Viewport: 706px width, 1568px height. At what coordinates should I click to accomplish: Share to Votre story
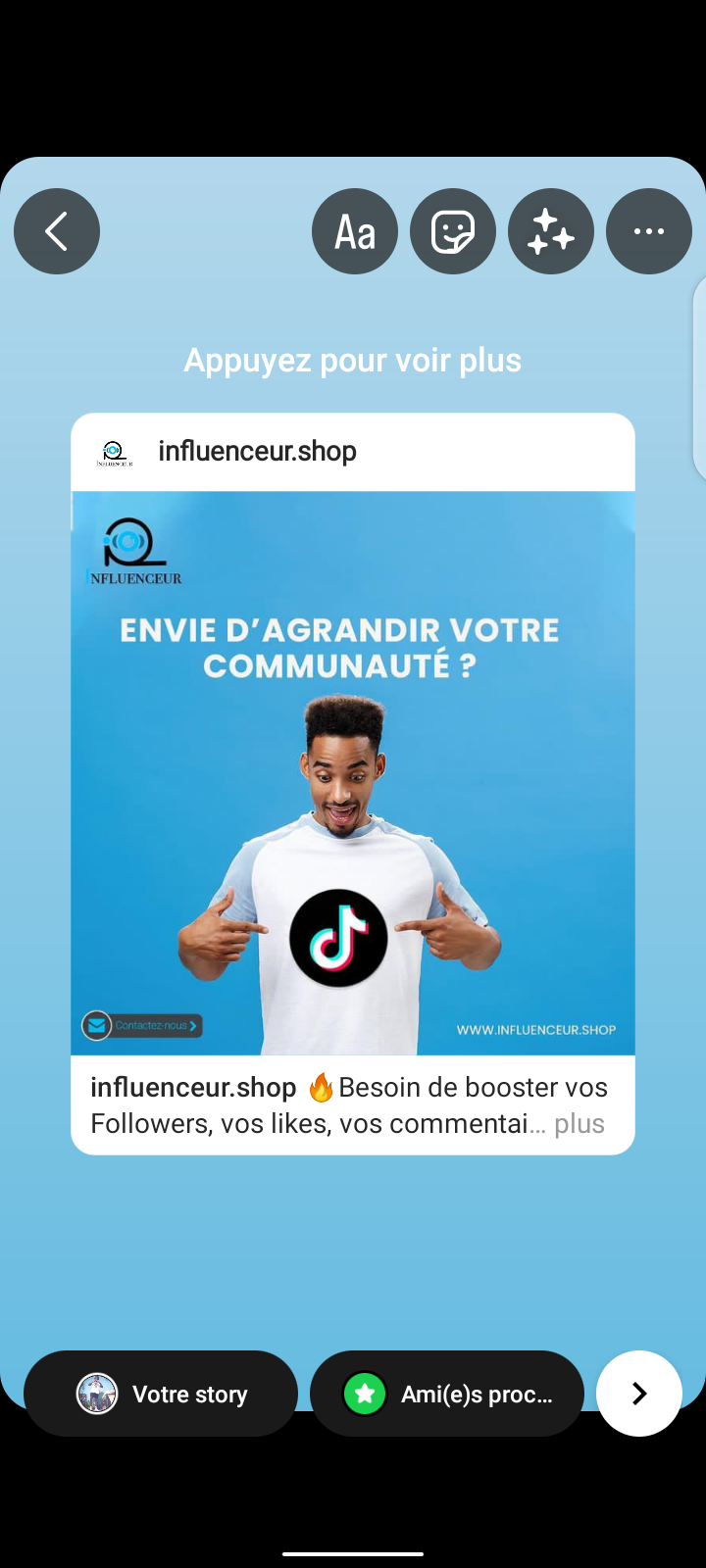[x=161, y=1394]
